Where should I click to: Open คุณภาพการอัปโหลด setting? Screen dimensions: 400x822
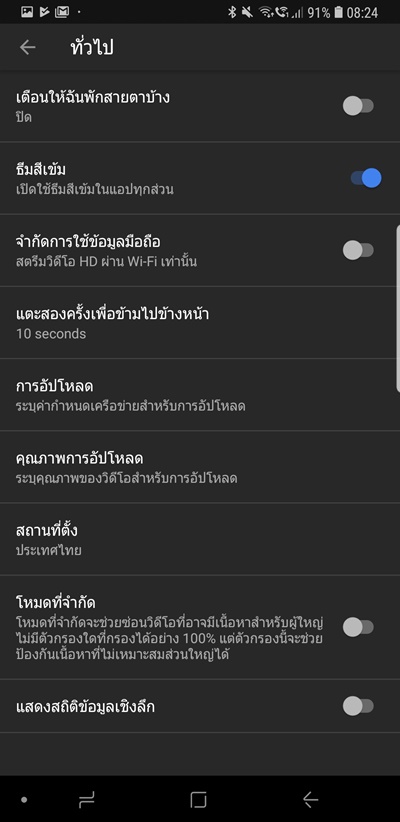(200, 467)
